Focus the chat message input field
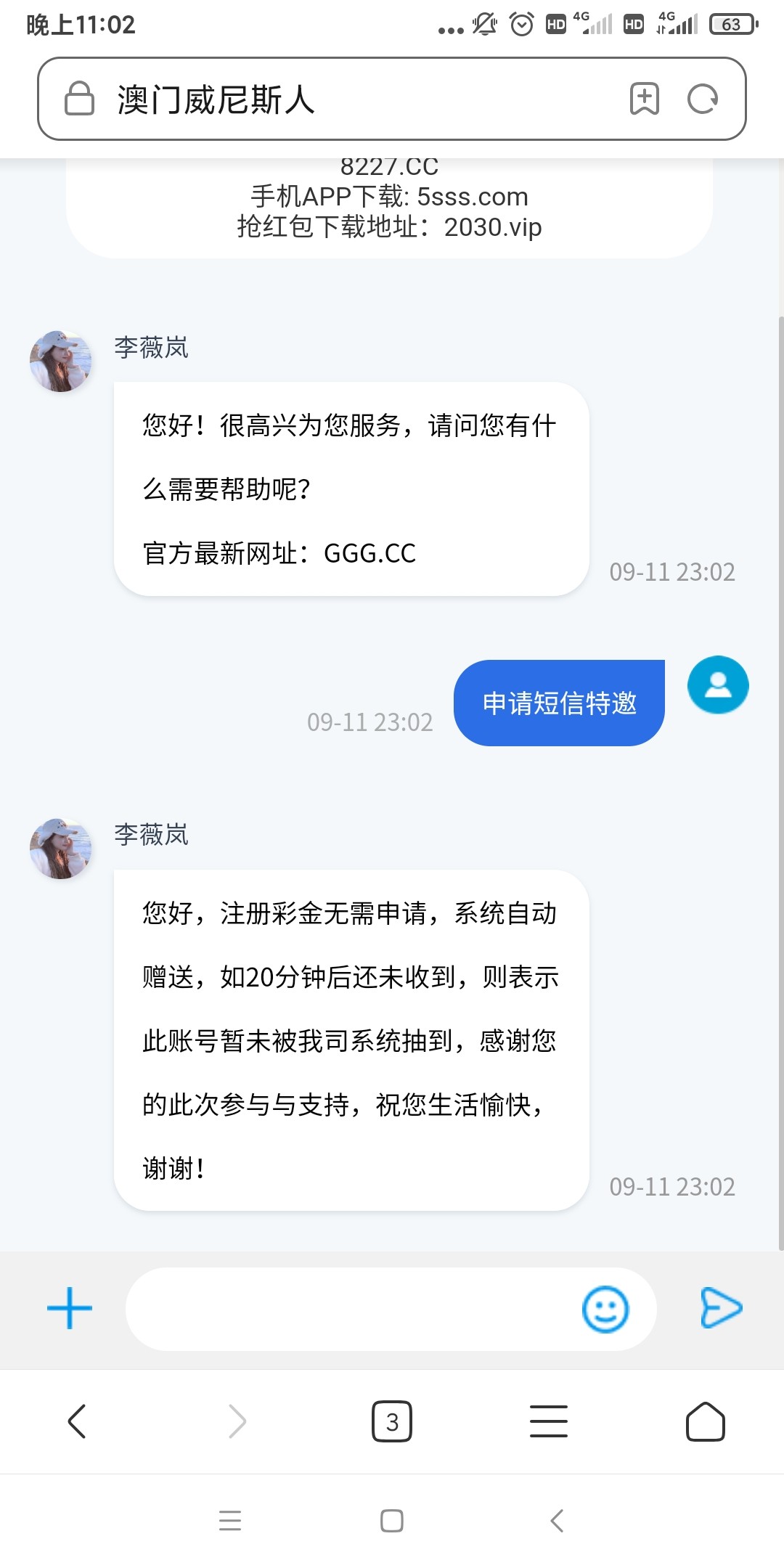The width and height of the screenshot is (784, 1568). click(x=348, y=1309)
